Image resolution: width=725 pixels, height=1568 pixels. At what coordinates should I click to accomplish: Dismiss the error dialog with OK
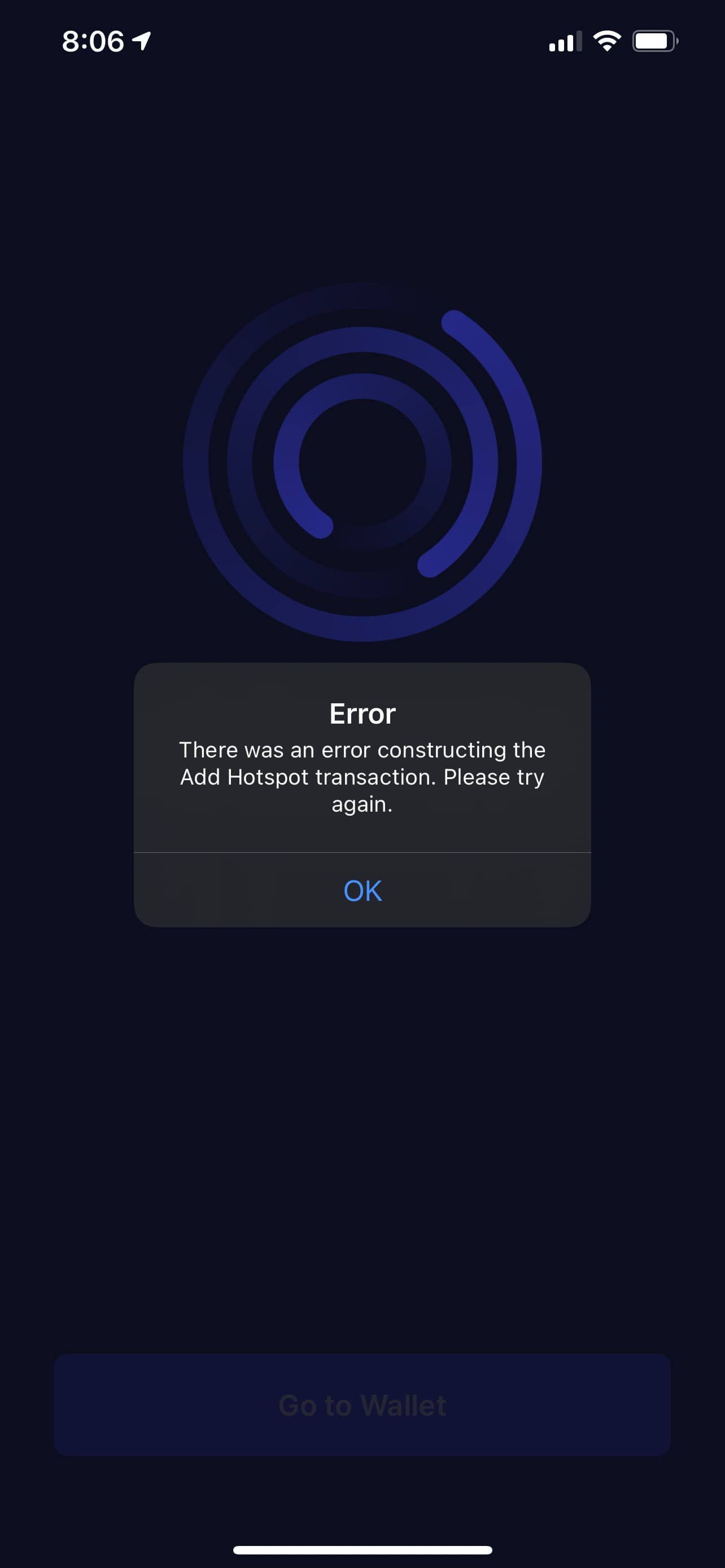click(x=362, y=890)
